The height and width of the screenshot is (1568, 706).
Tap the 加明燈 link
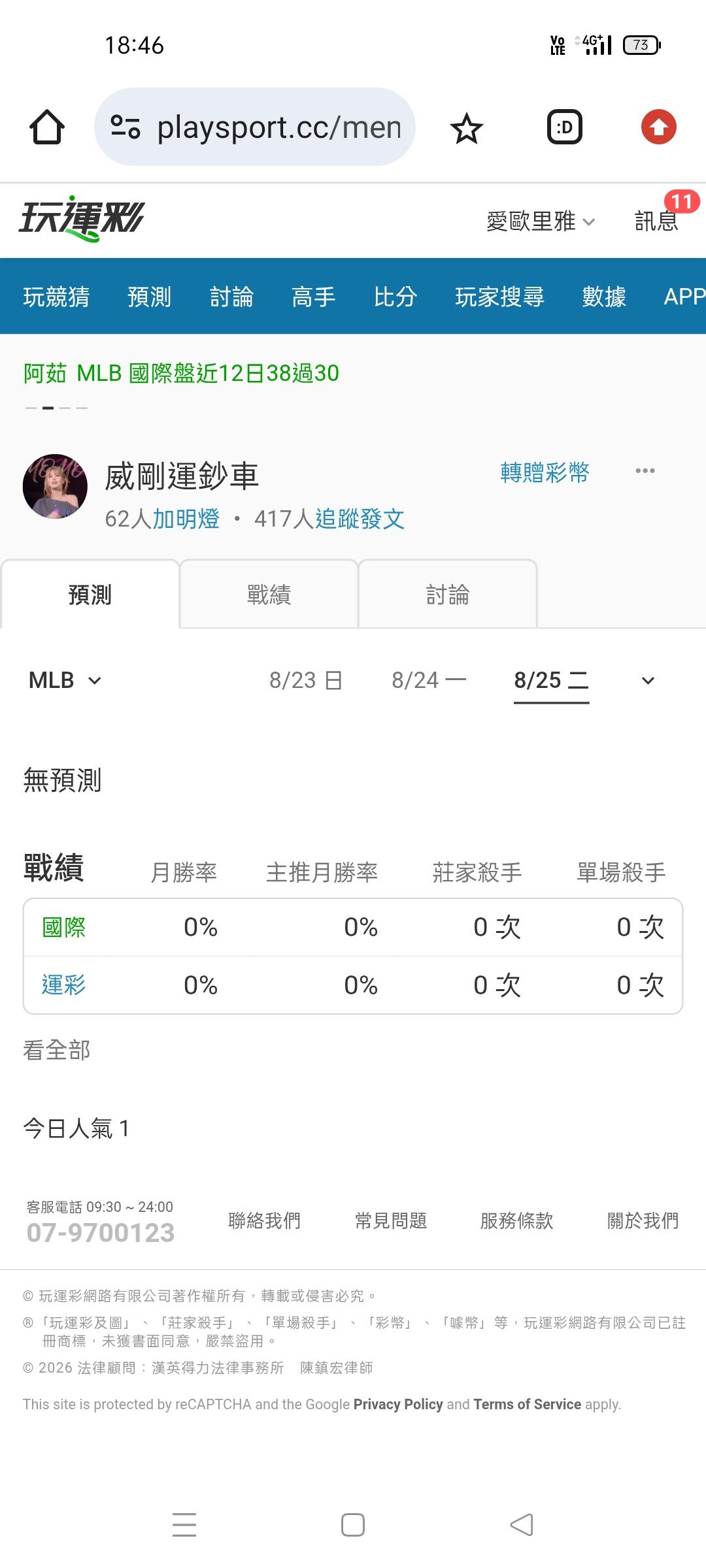[186, 519]
